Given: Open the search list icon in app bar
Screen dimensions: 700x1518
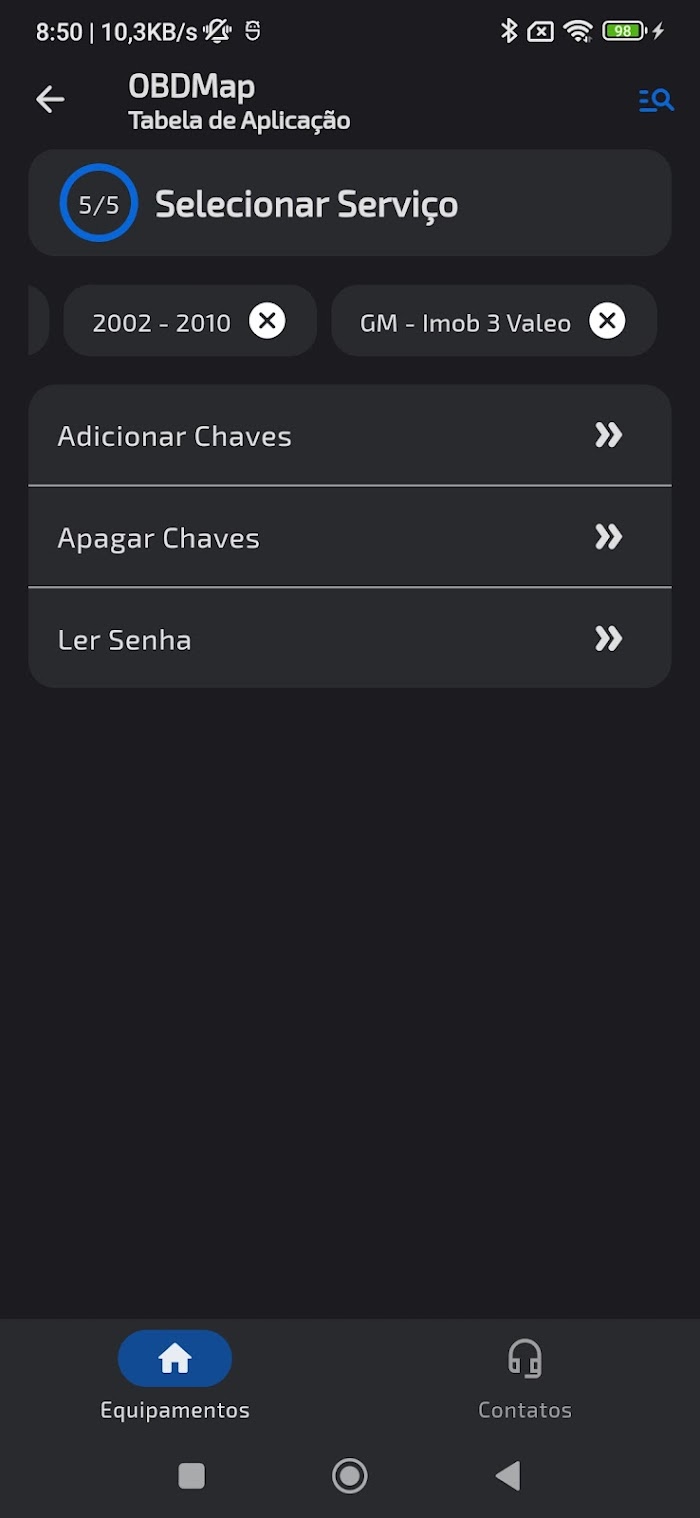Looking at the screenshot, I should tap(656, 100).
